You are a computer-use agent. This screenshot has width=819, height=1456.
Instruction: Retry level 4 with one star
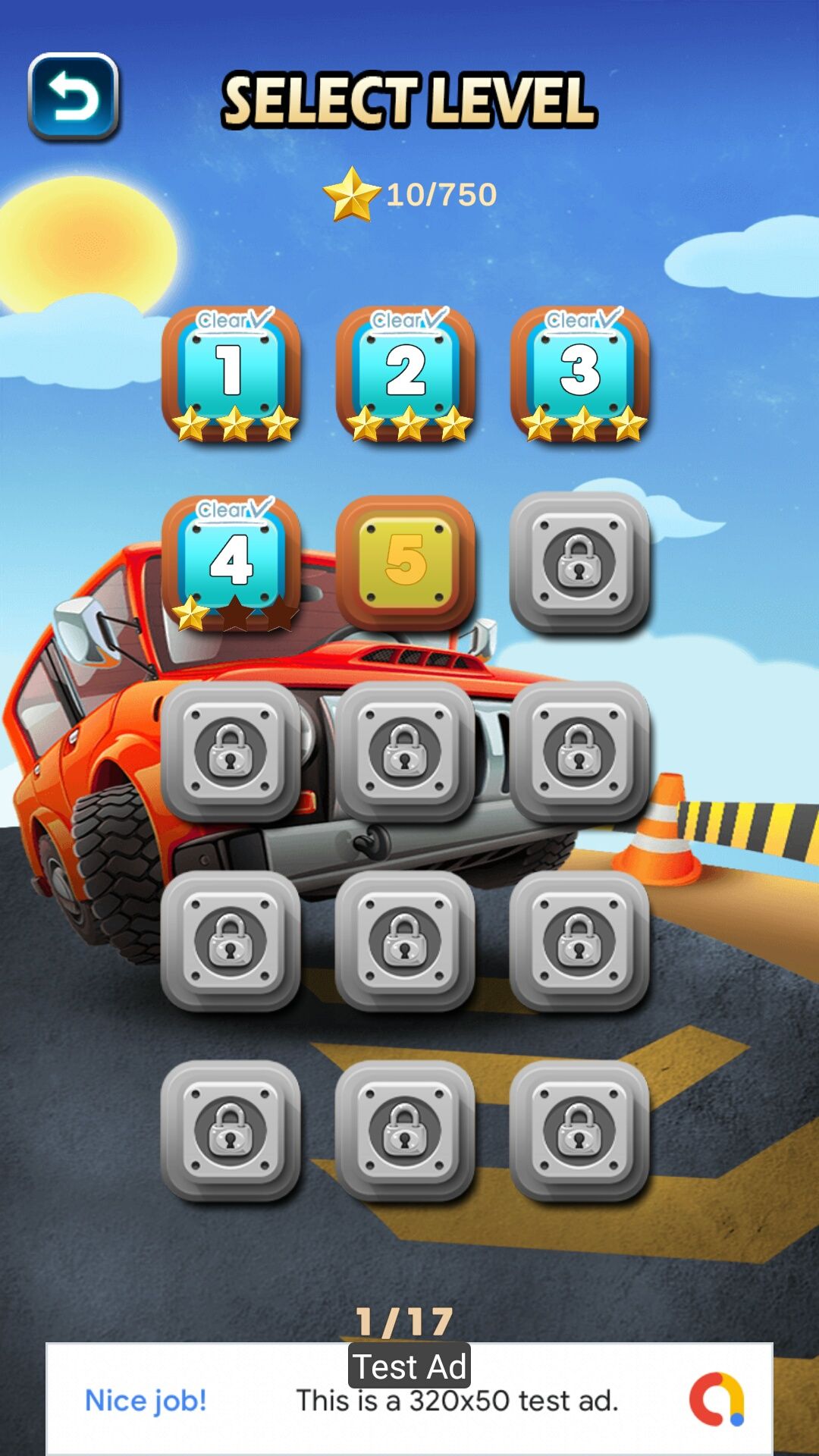[231, 563]
